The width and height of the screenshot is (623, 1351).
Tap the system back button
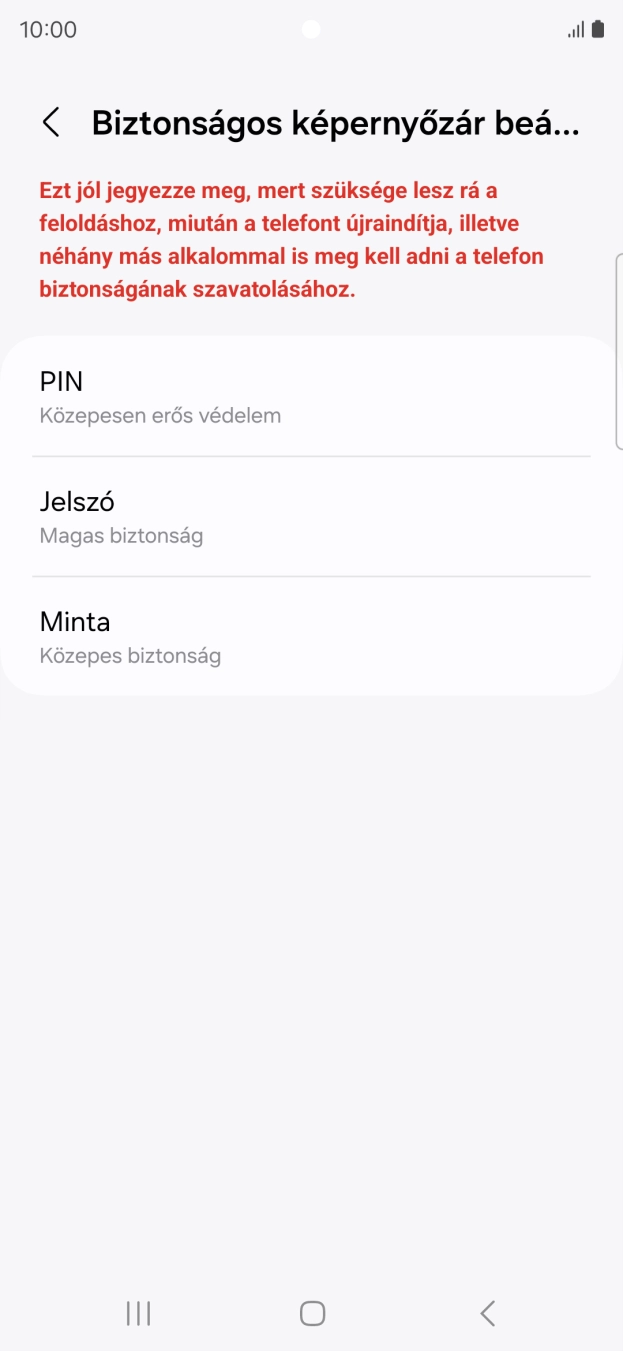(487, 1313)
